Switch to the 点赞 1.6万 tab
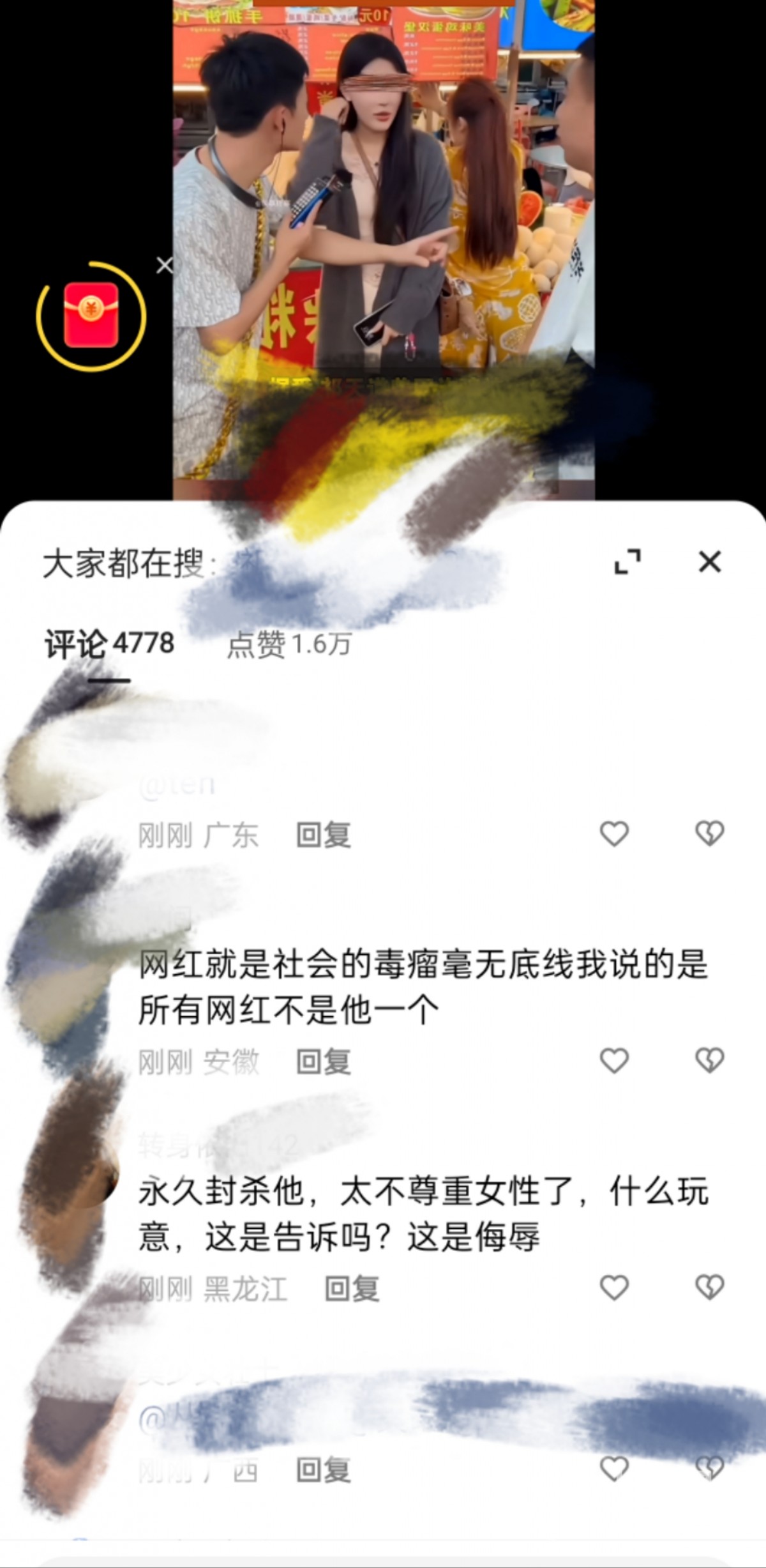Image resolution: width=766 pixels, height=1568 pixels. click(x=289, y=644)
